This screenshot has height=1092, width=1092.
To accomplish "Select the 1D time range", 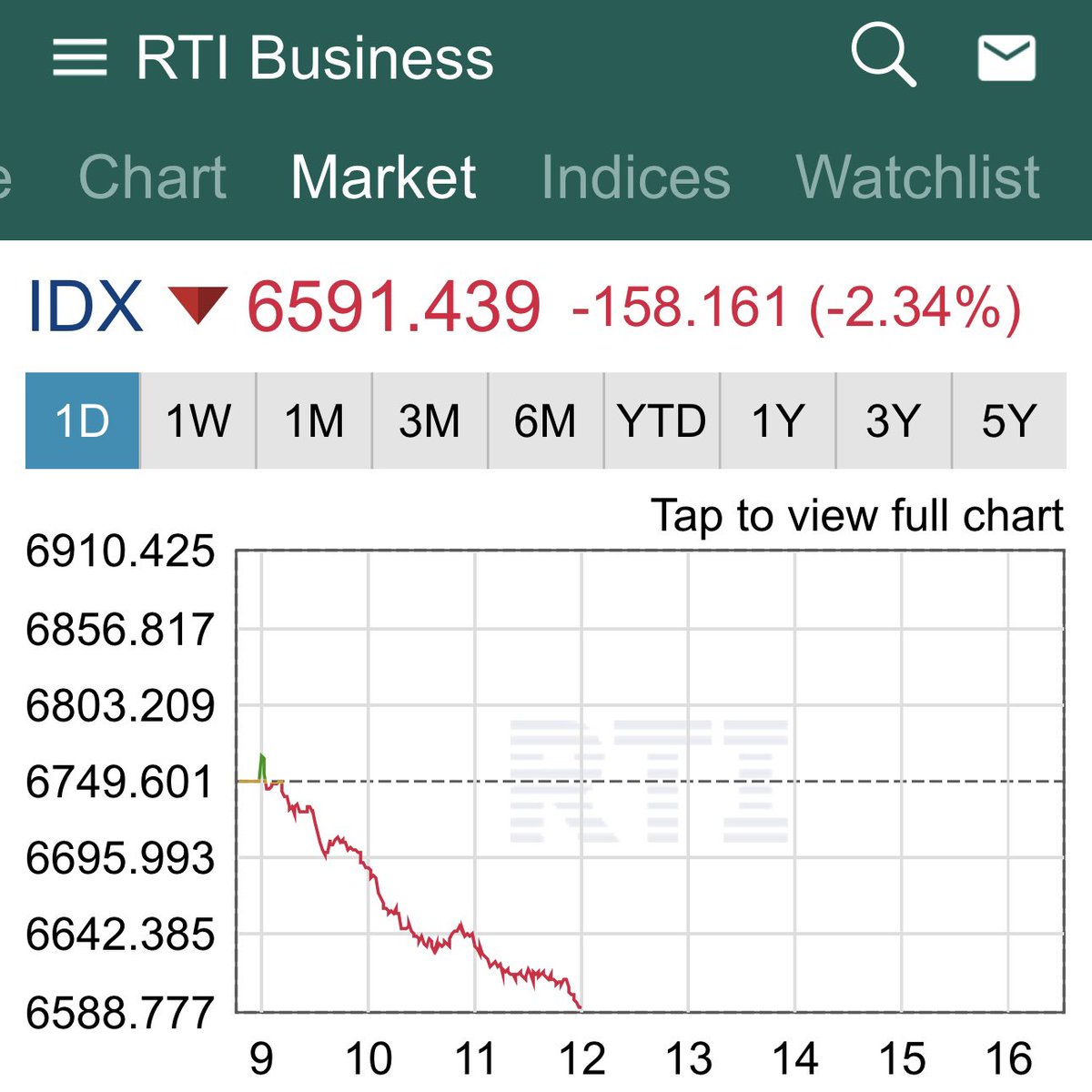I will coord(83,421).
